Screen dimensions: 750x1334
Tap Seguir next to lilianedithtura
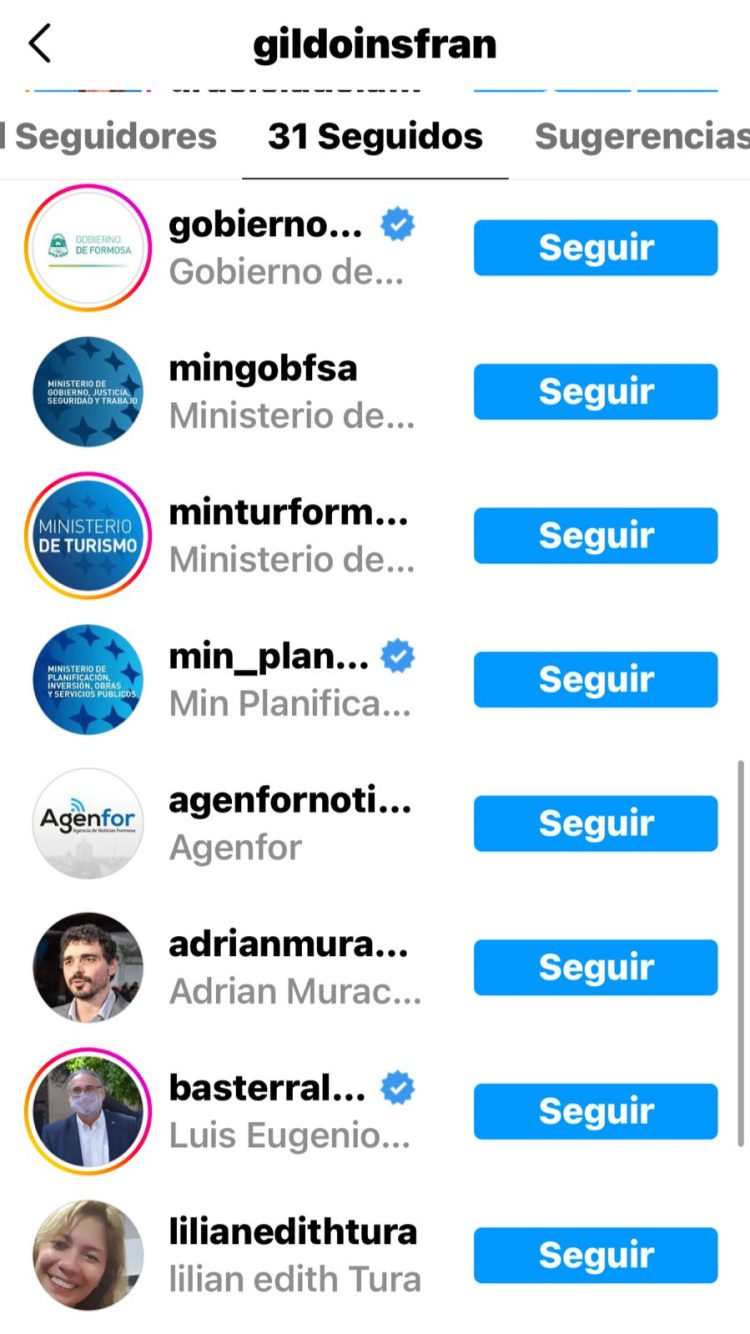(595, 1255)
